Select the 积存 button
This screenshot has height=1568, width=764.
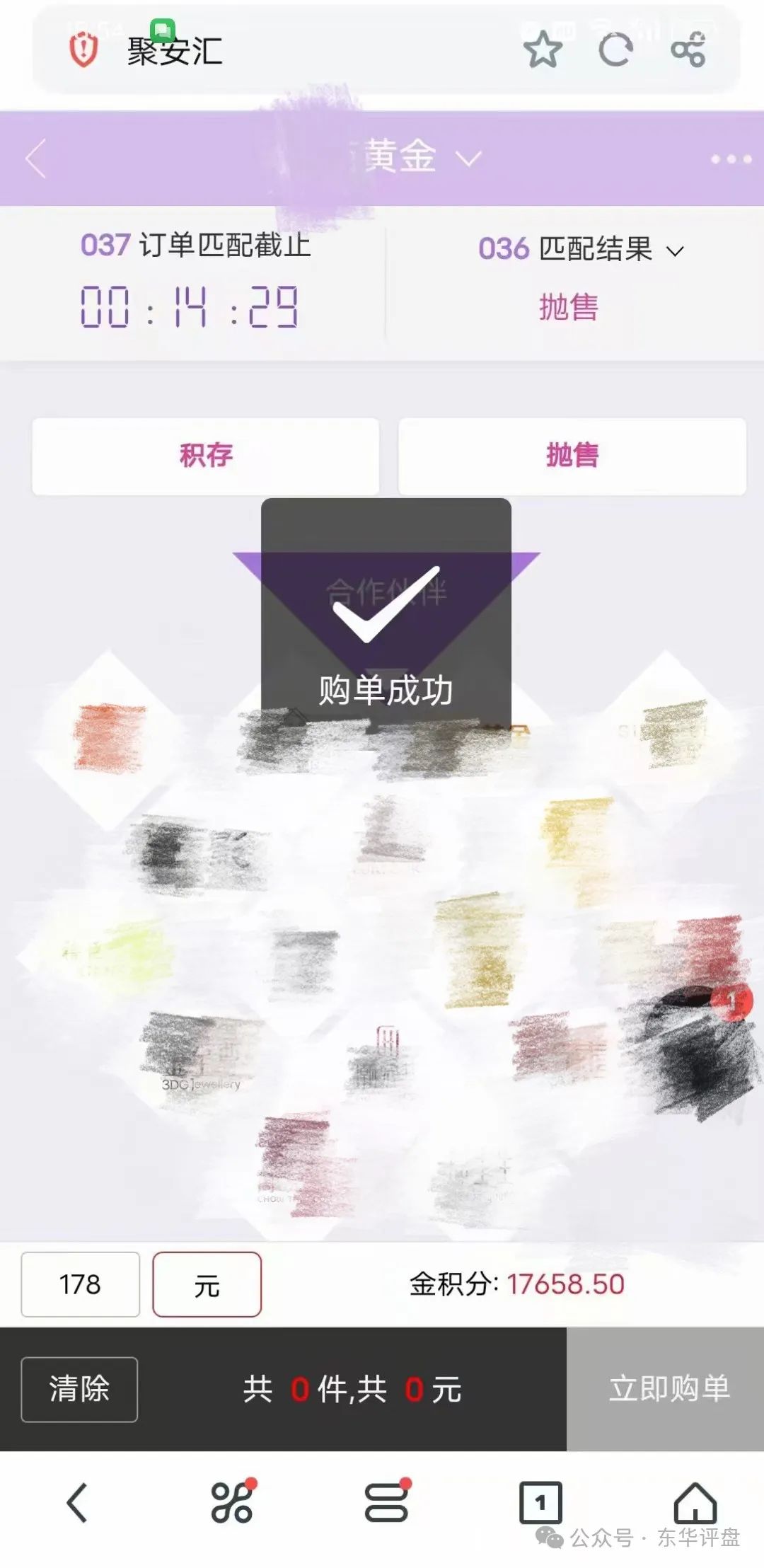pos(206,456)
